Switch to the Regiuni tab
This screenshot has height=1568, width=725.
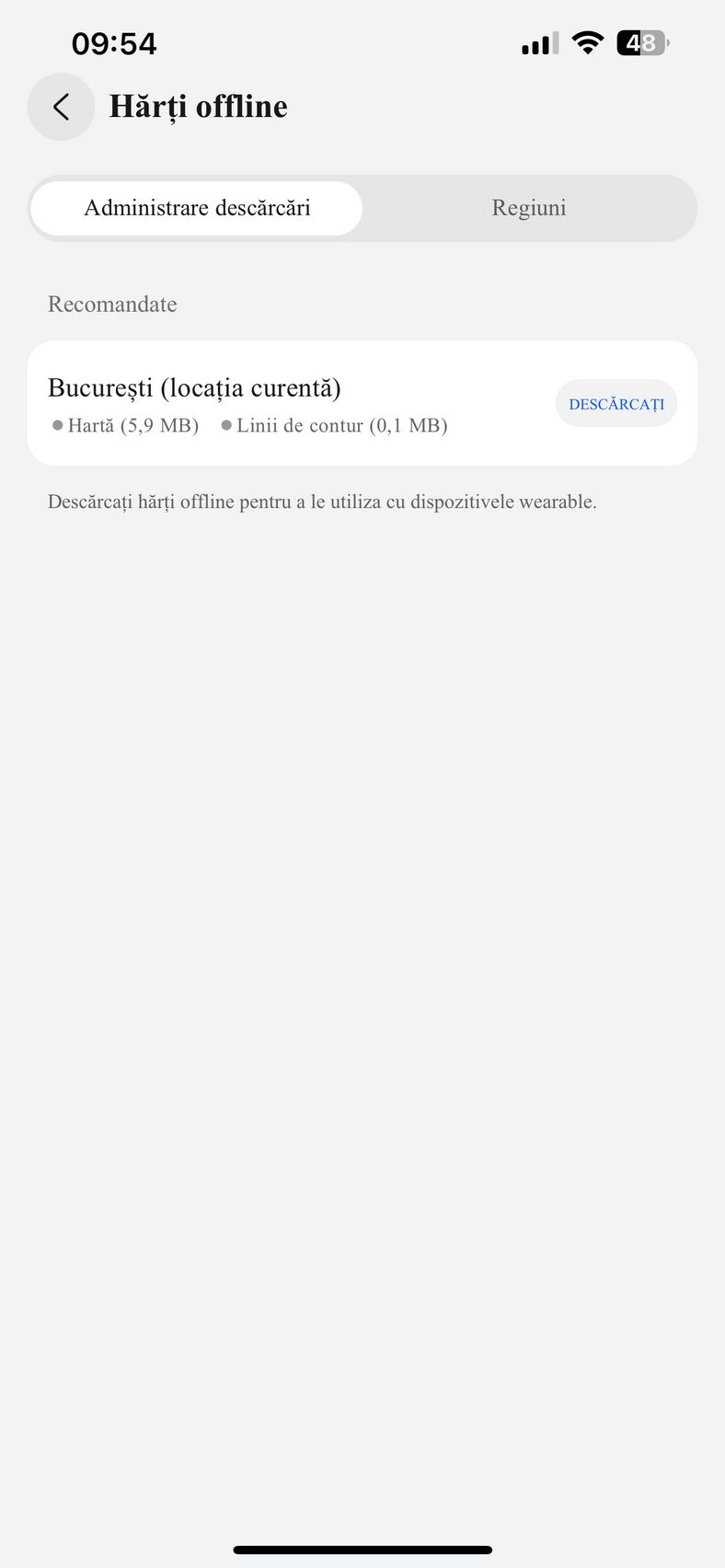(x=529, y=208)
